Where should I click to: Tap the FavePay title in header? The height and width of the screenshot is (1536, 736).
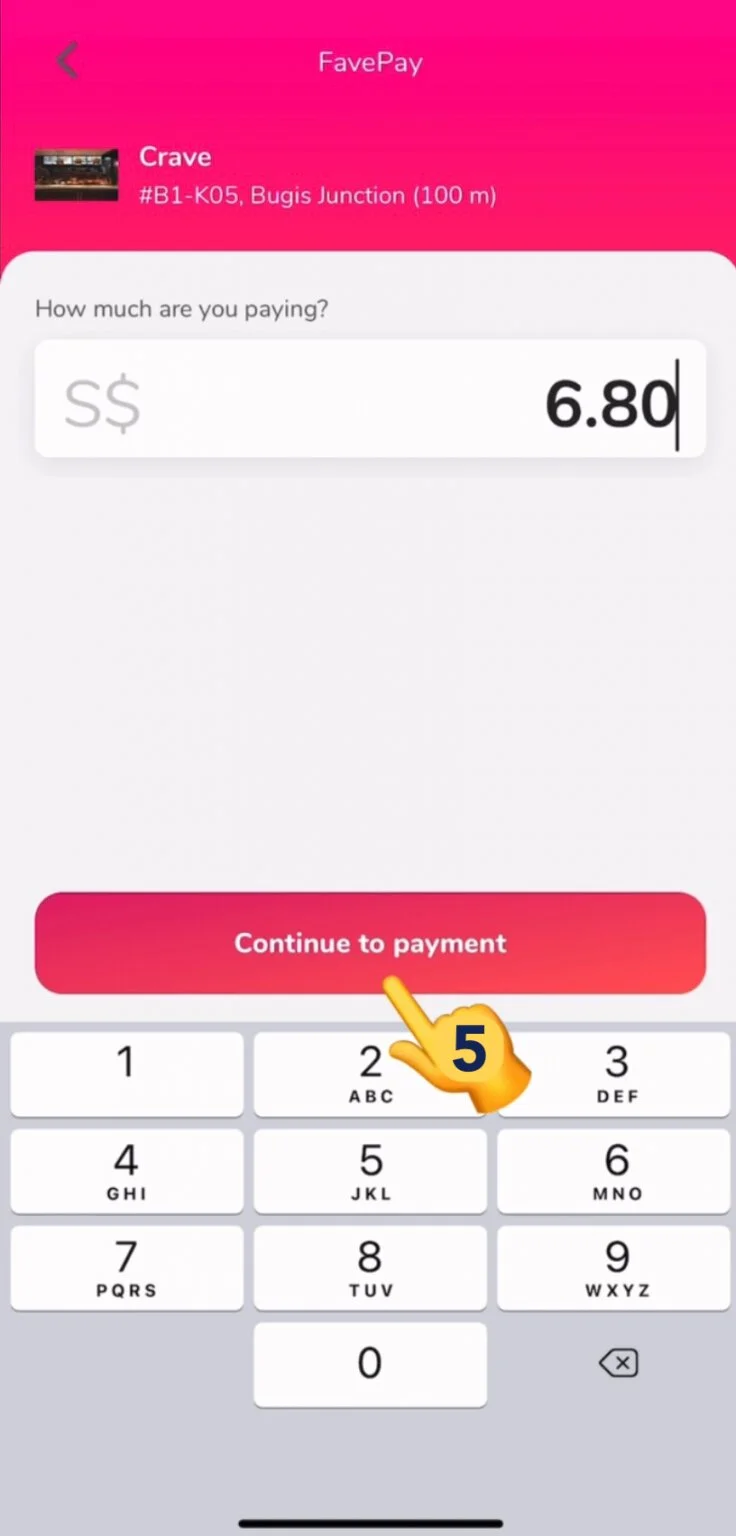coord(370,61)
